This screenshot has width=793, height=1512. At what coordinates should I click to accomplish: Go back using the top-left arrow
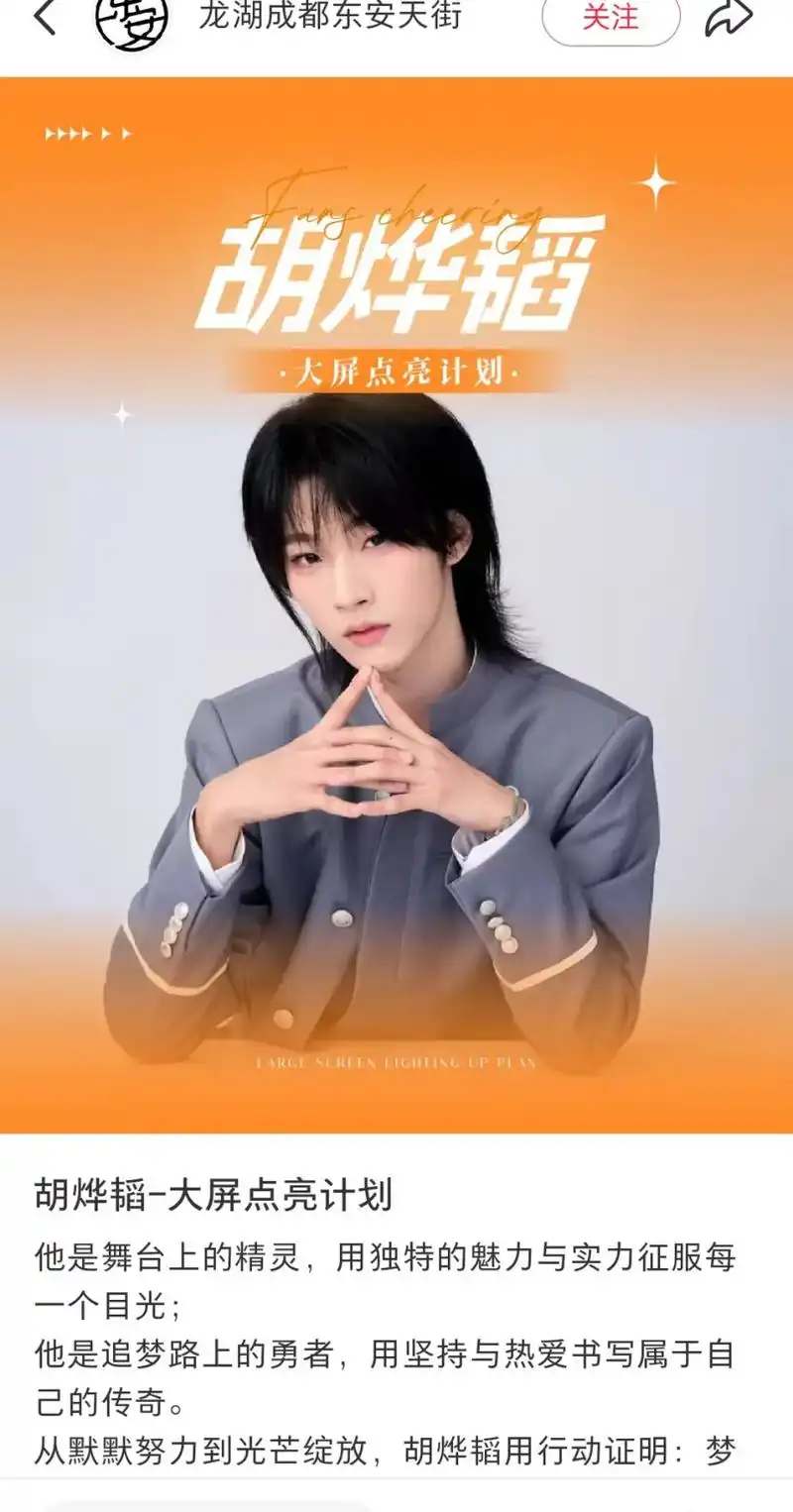pos(45,18)
